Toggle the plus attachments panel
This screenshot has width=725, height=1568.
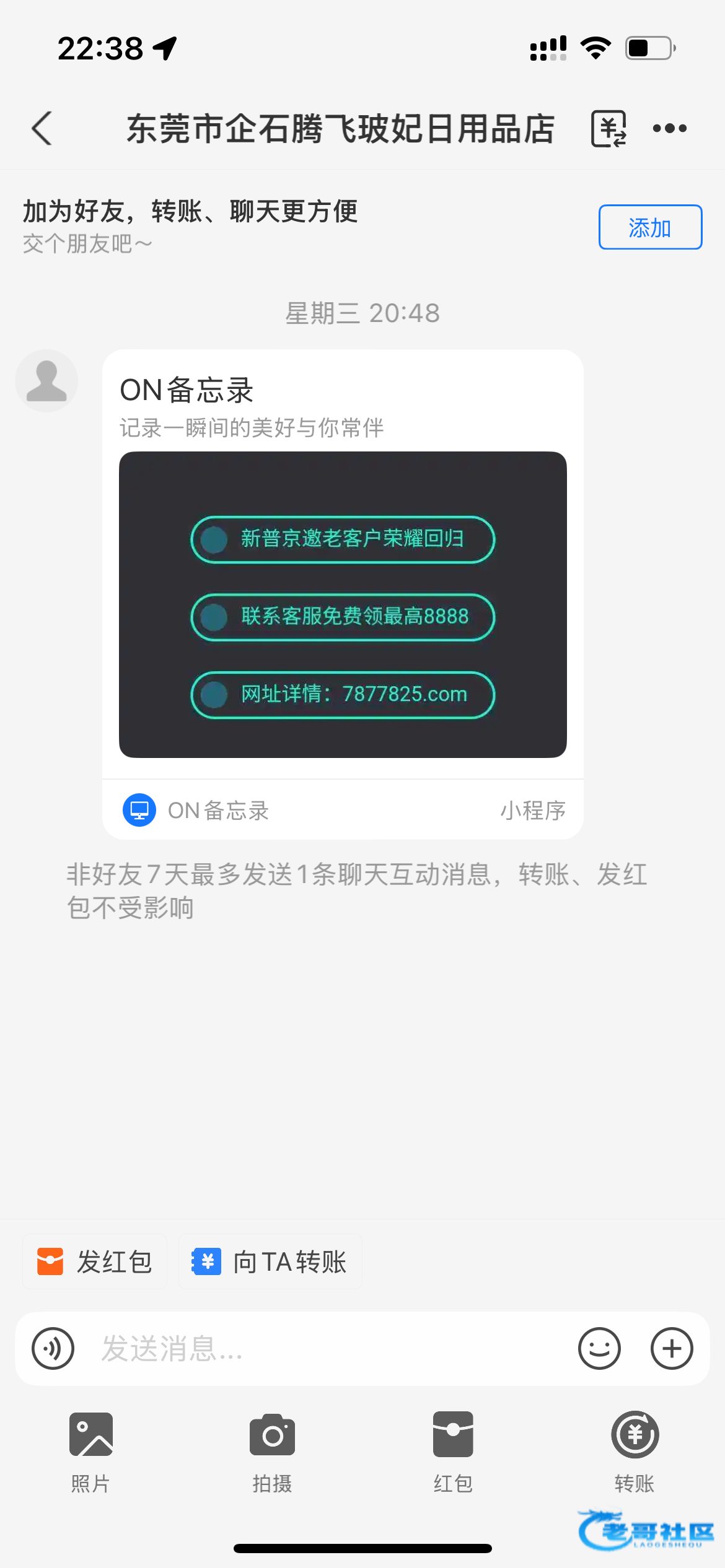pyautogui.click(x=672, y=1349)
